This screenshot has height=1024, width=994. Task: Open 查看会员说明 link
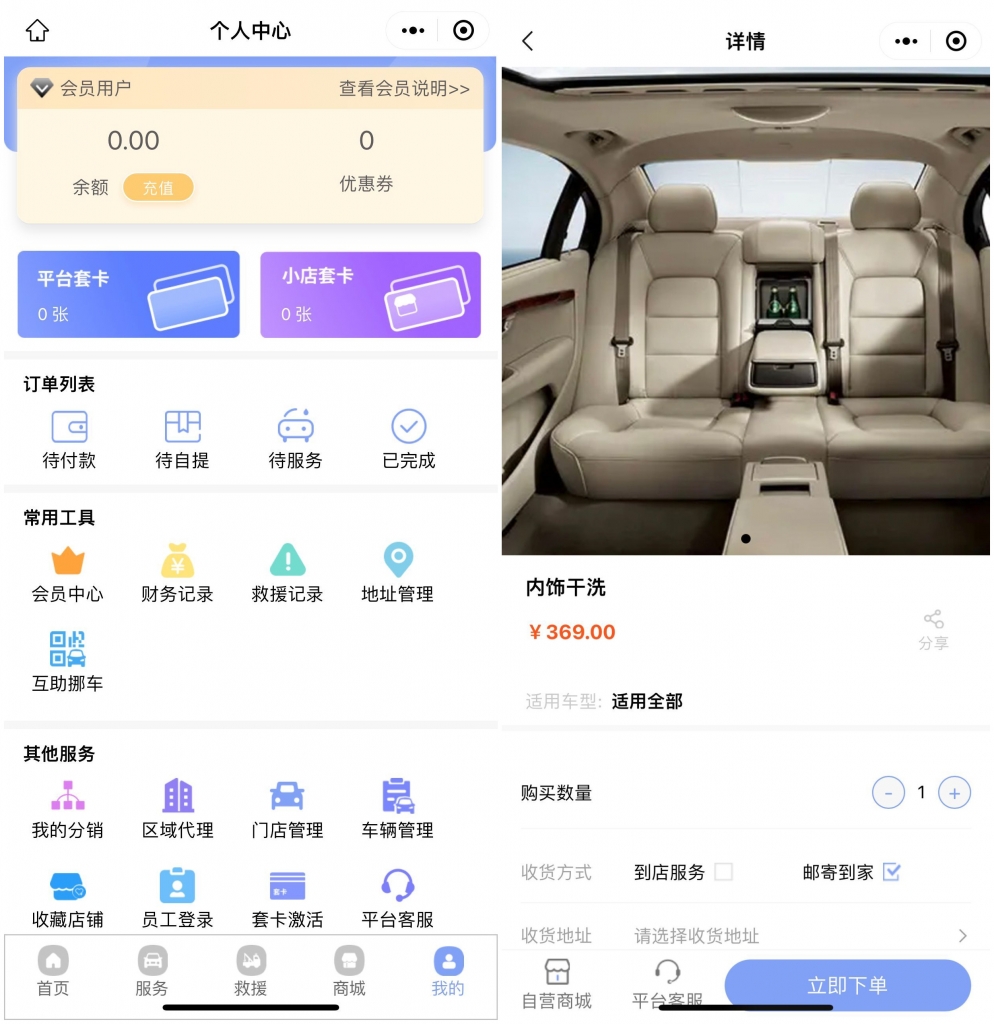(404, 89)
